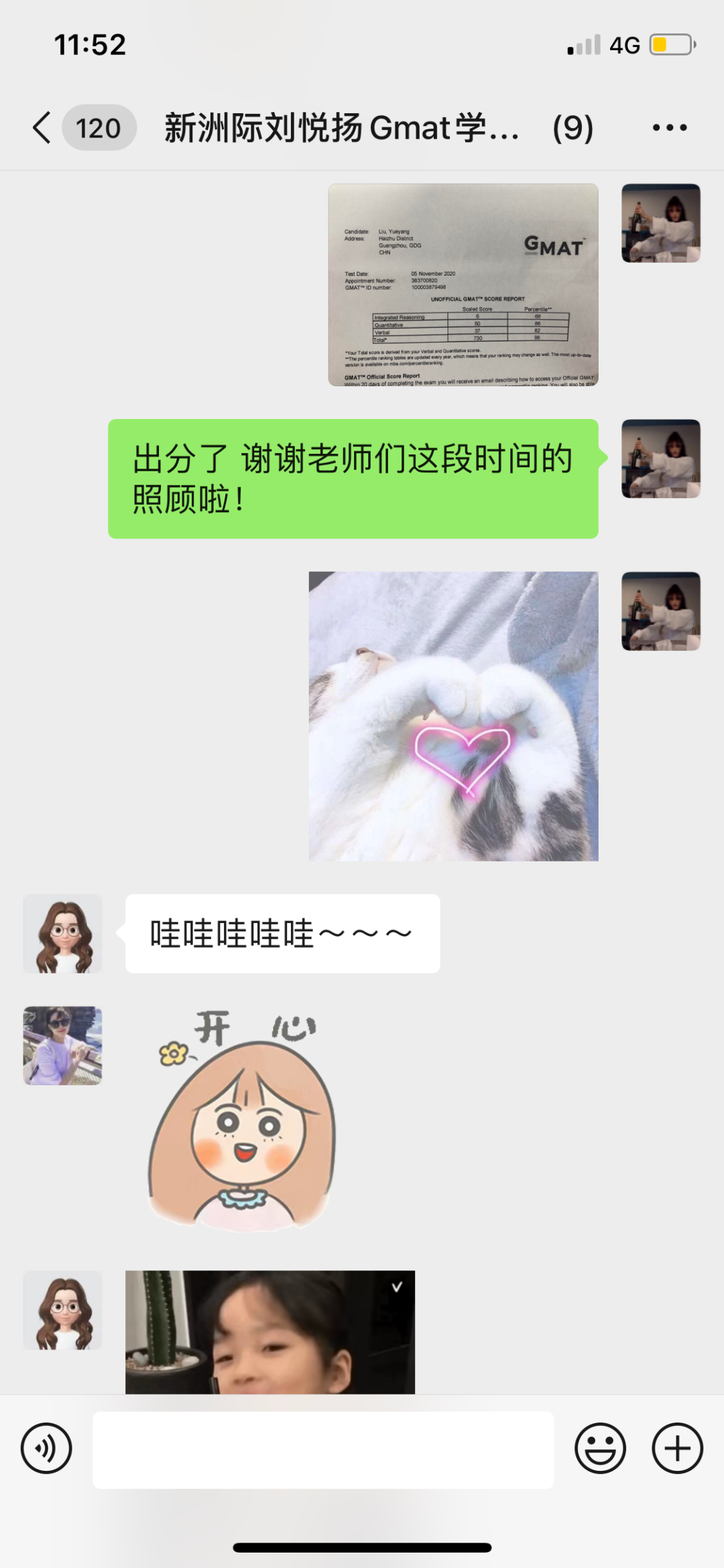Open the child video at the bottom
The image size is (724, 1568).
tap(270, 1332)
